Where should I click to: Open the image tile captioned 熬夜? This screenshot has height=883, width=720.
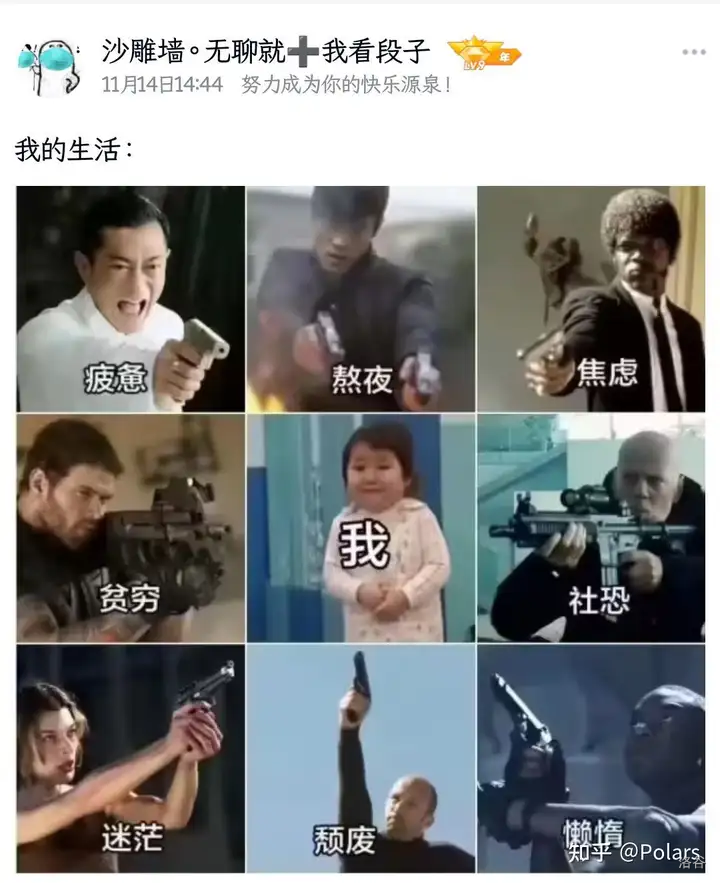coord(361,298)
